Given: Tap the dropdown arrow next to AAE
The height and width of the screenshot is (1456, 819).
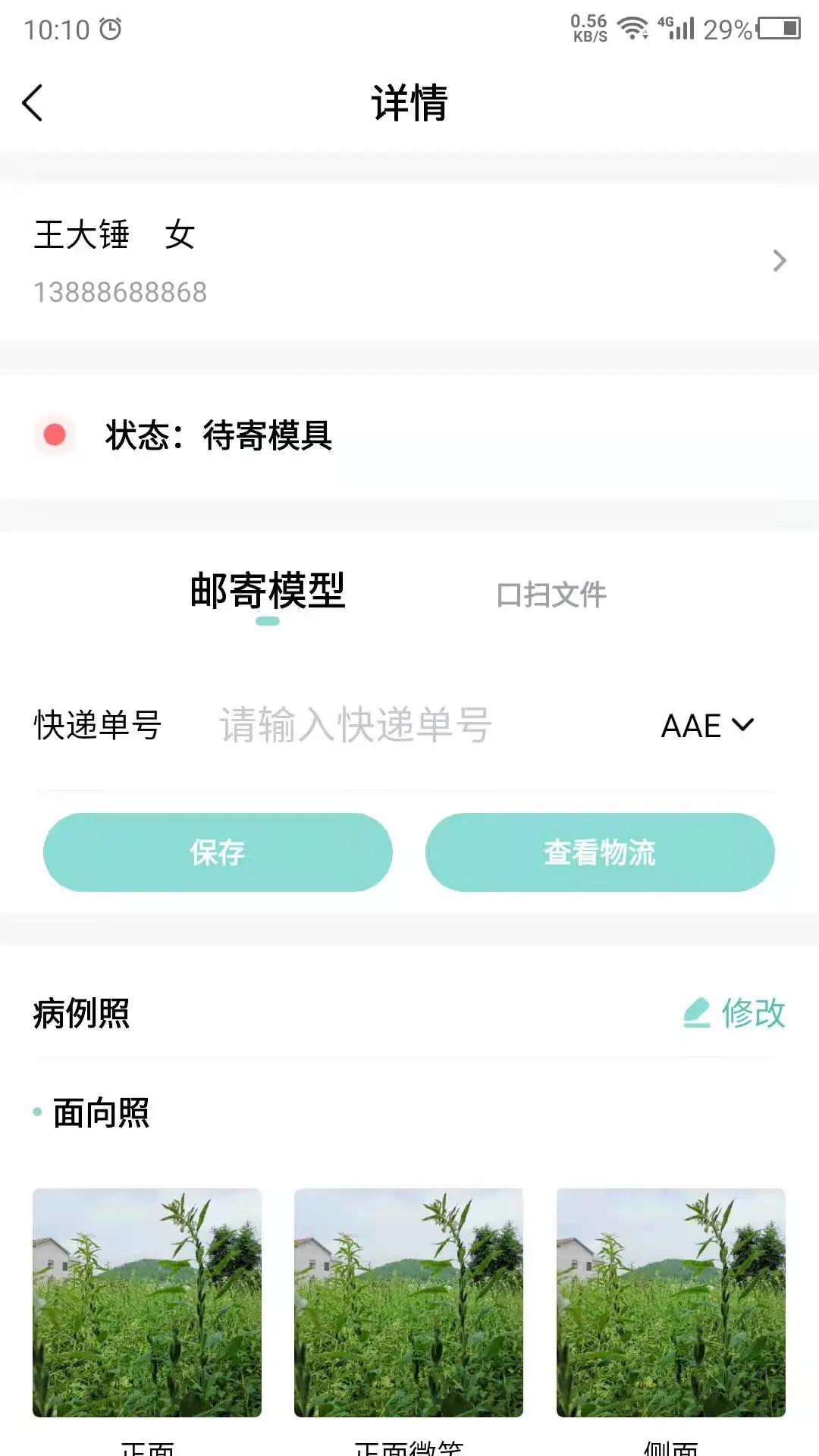Looking at the screenshot, I should point(743,726).
